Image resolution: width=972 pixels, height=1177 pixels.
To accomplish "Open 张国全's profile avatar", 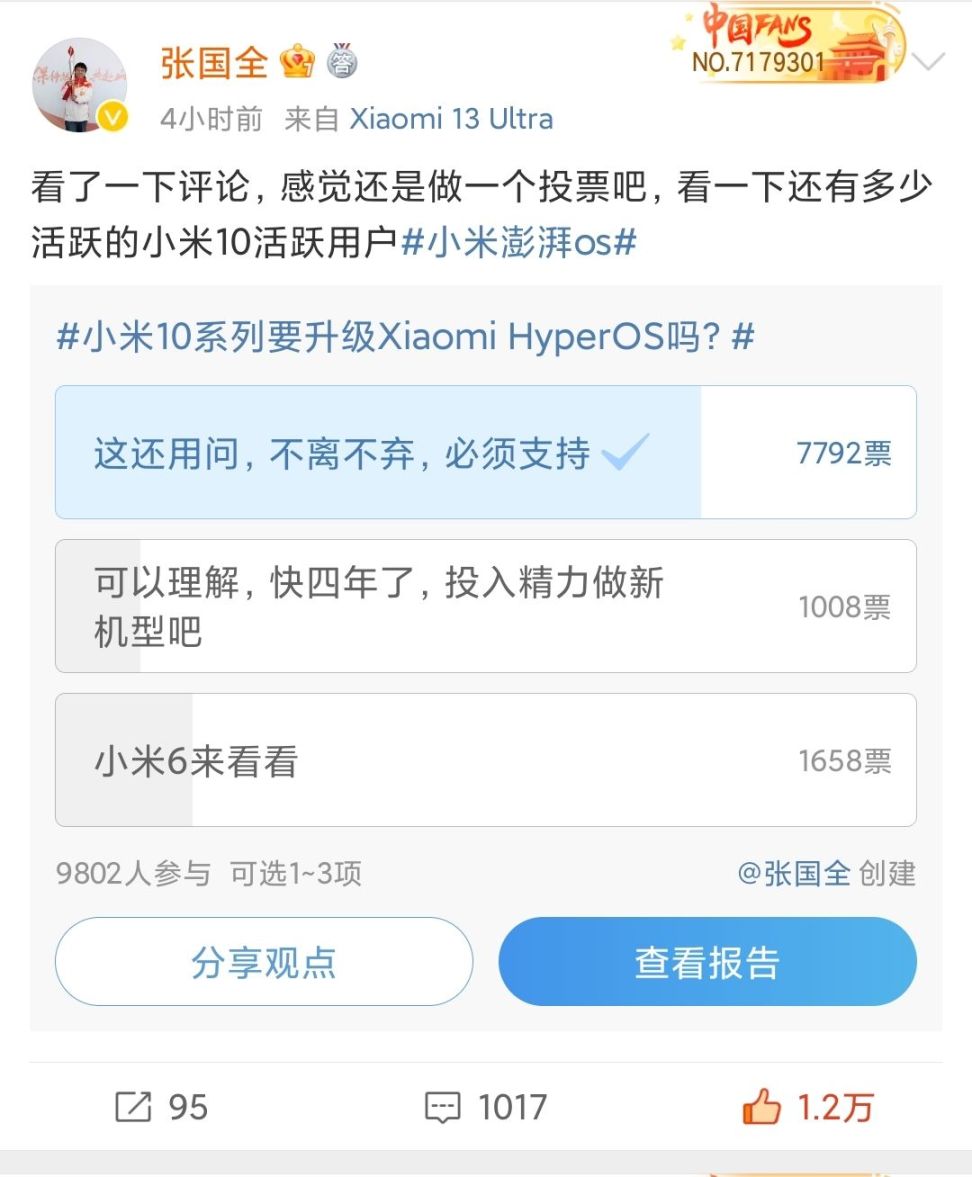I will 80,85.
